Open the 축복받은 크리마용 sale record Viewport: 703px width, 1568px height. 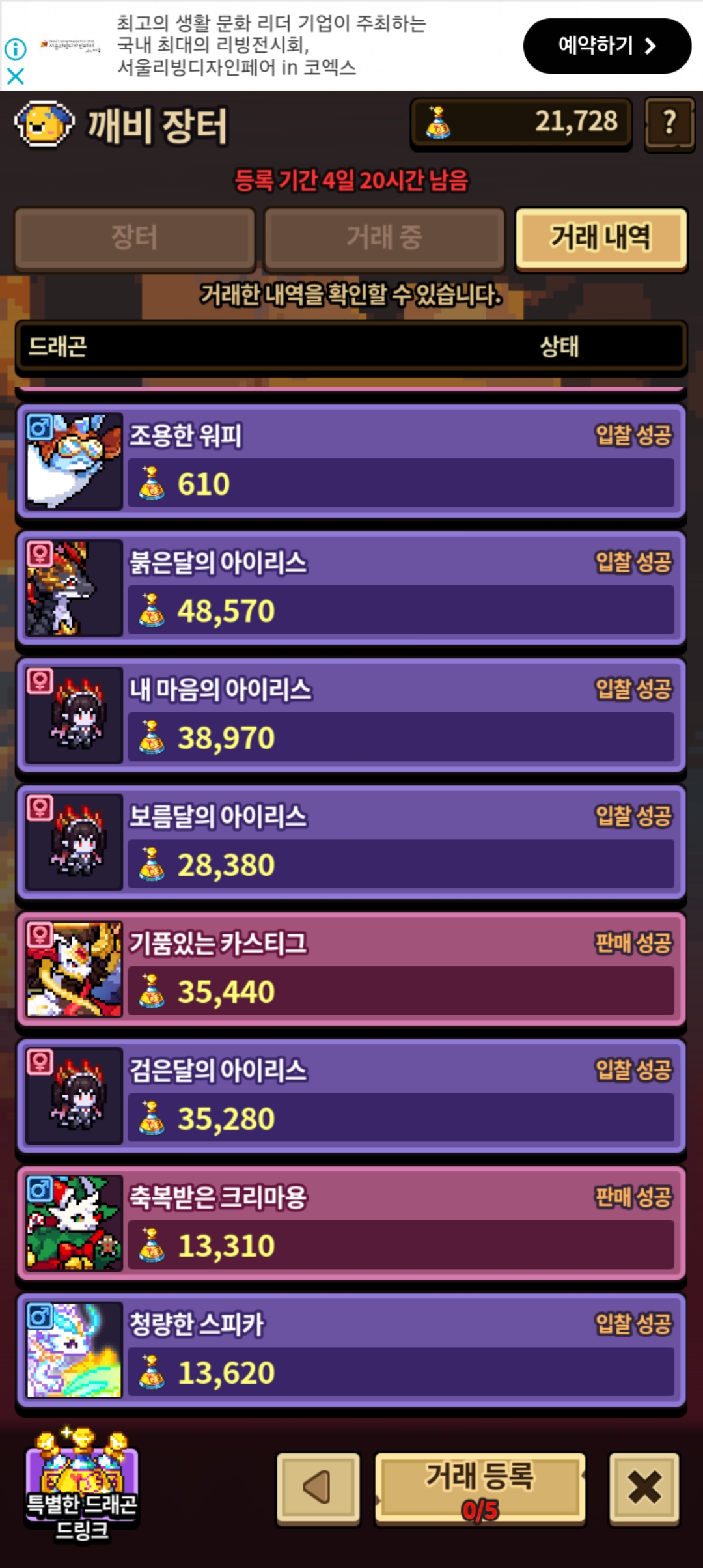pos(351,1223)
